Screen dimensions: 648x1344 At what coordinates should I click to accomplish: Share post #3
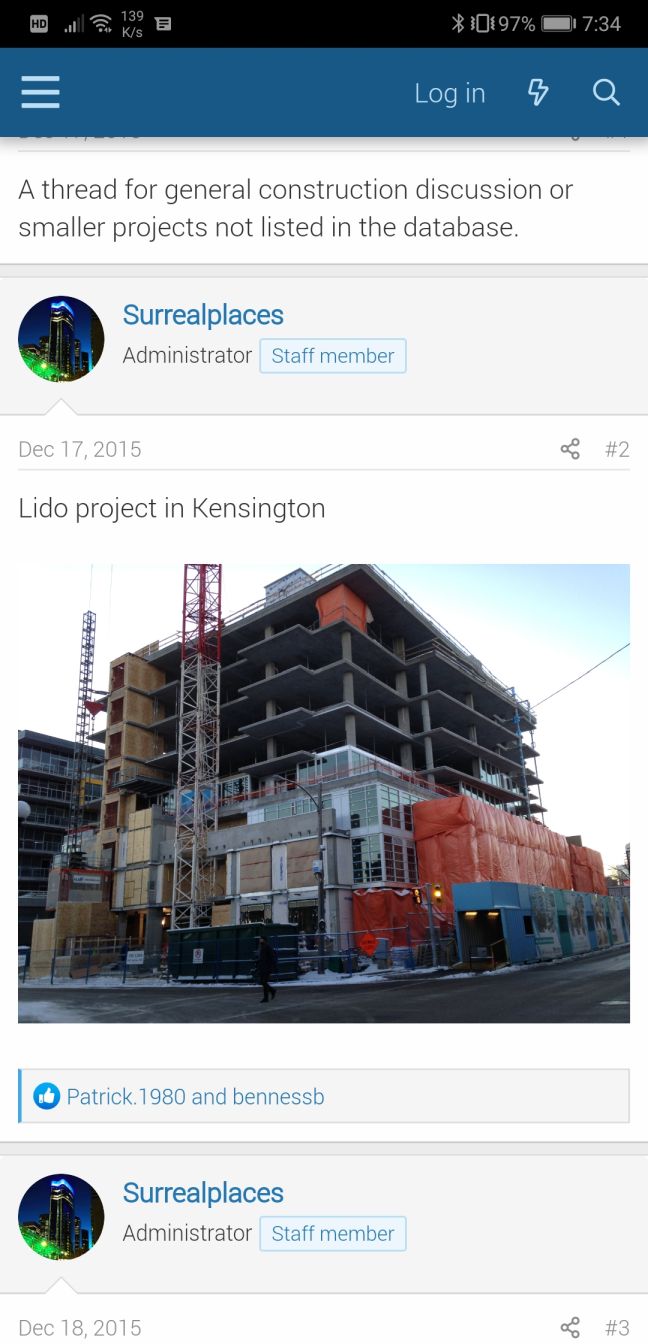point(570,1327)
